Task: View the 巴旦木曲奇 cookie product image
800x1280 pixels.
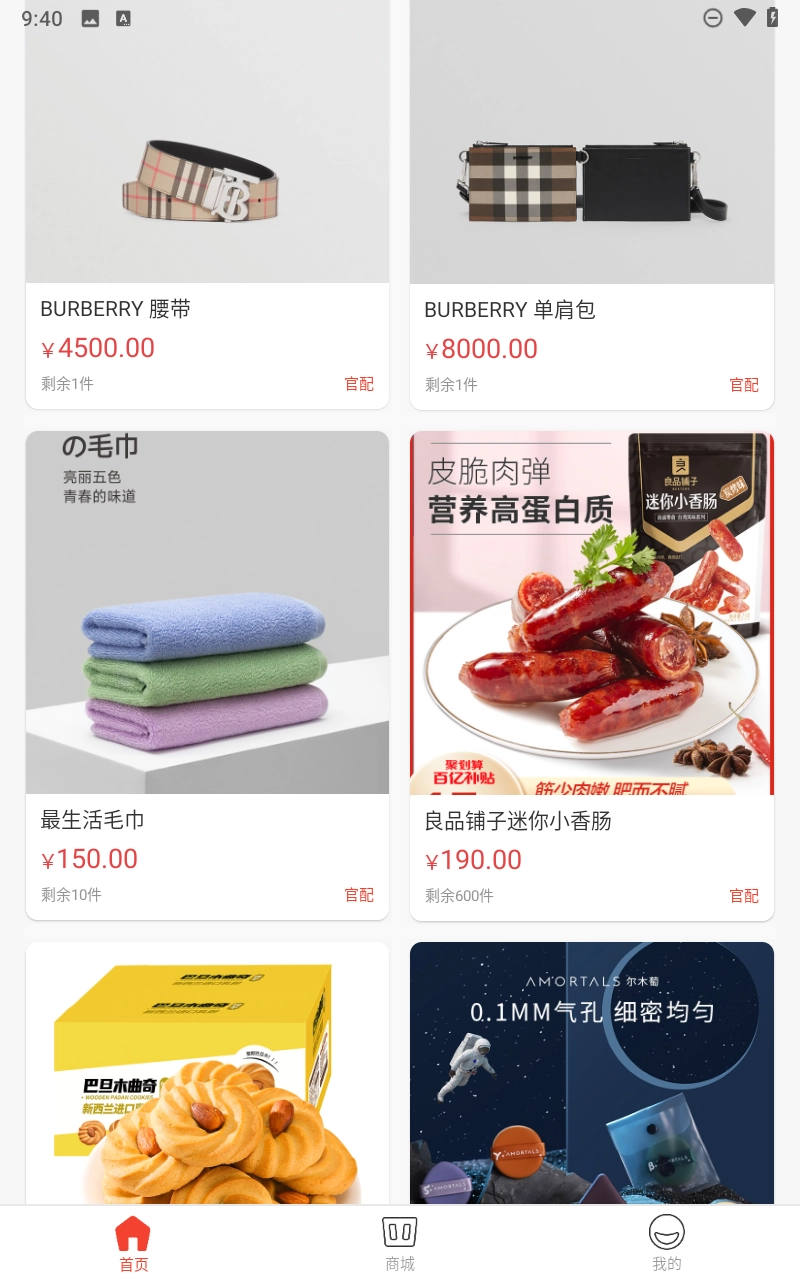Action: pos(207,1072)
